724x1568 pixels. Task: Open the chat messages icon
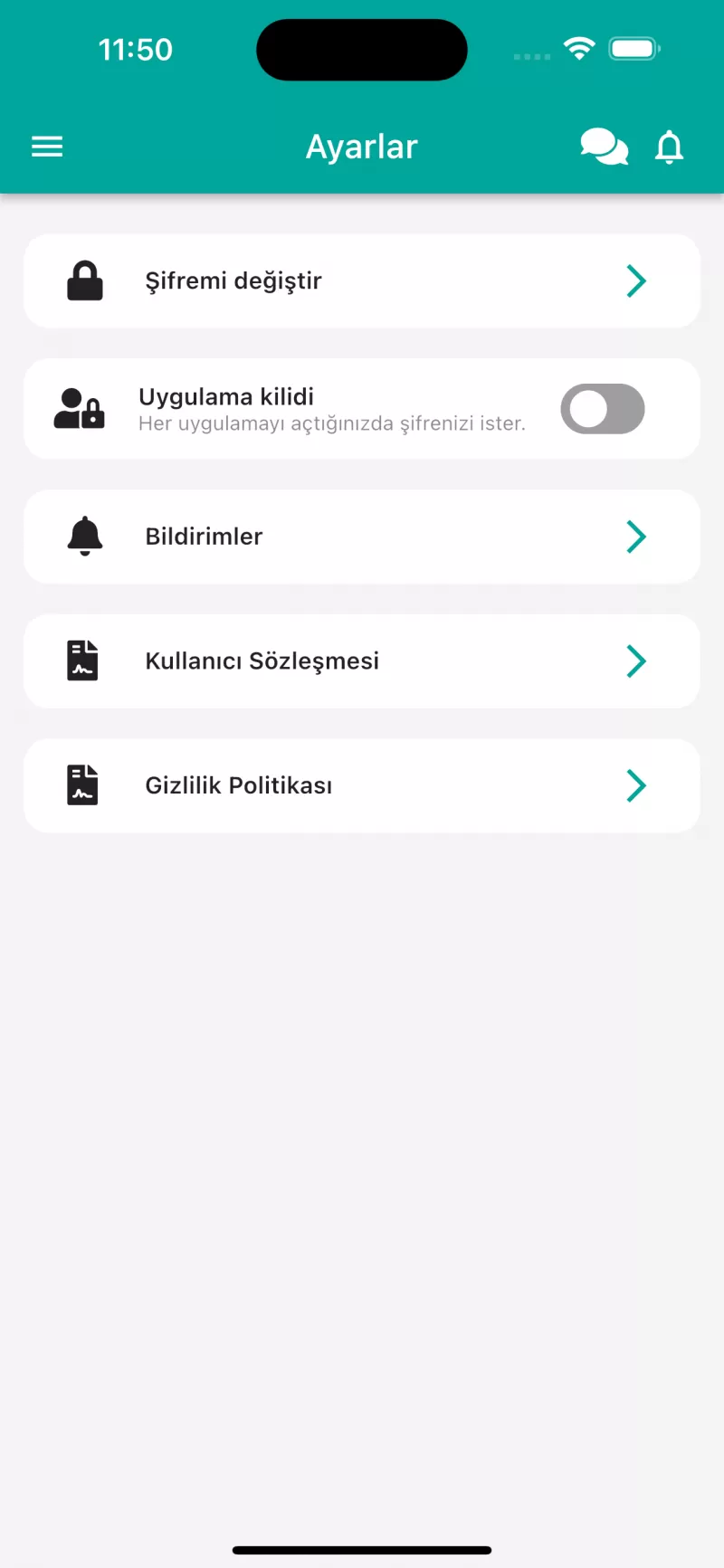coord(605,147)
